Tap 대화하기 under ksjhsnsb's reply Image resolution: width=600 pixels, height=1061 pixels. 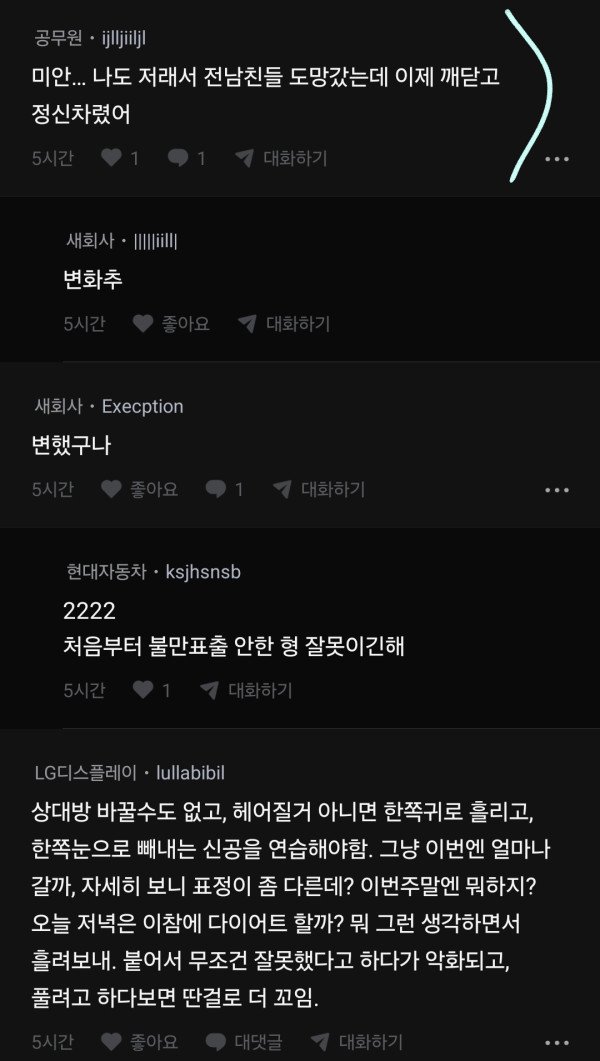click(x=246, y=690)
